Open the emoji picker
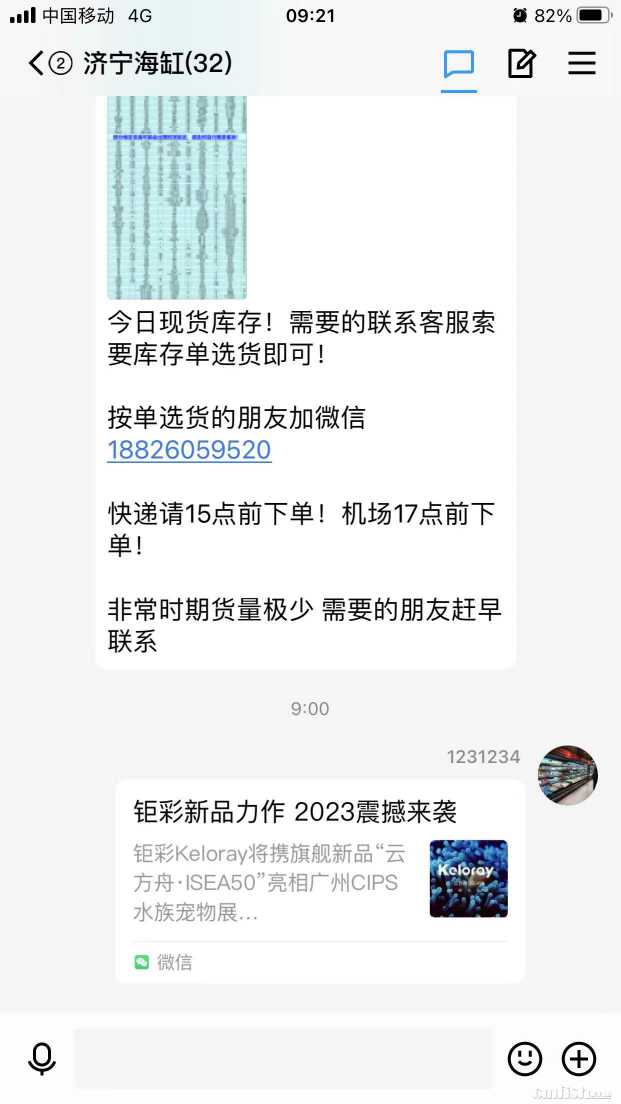The image size is (621, 1104). click(x=525, y=1058)
